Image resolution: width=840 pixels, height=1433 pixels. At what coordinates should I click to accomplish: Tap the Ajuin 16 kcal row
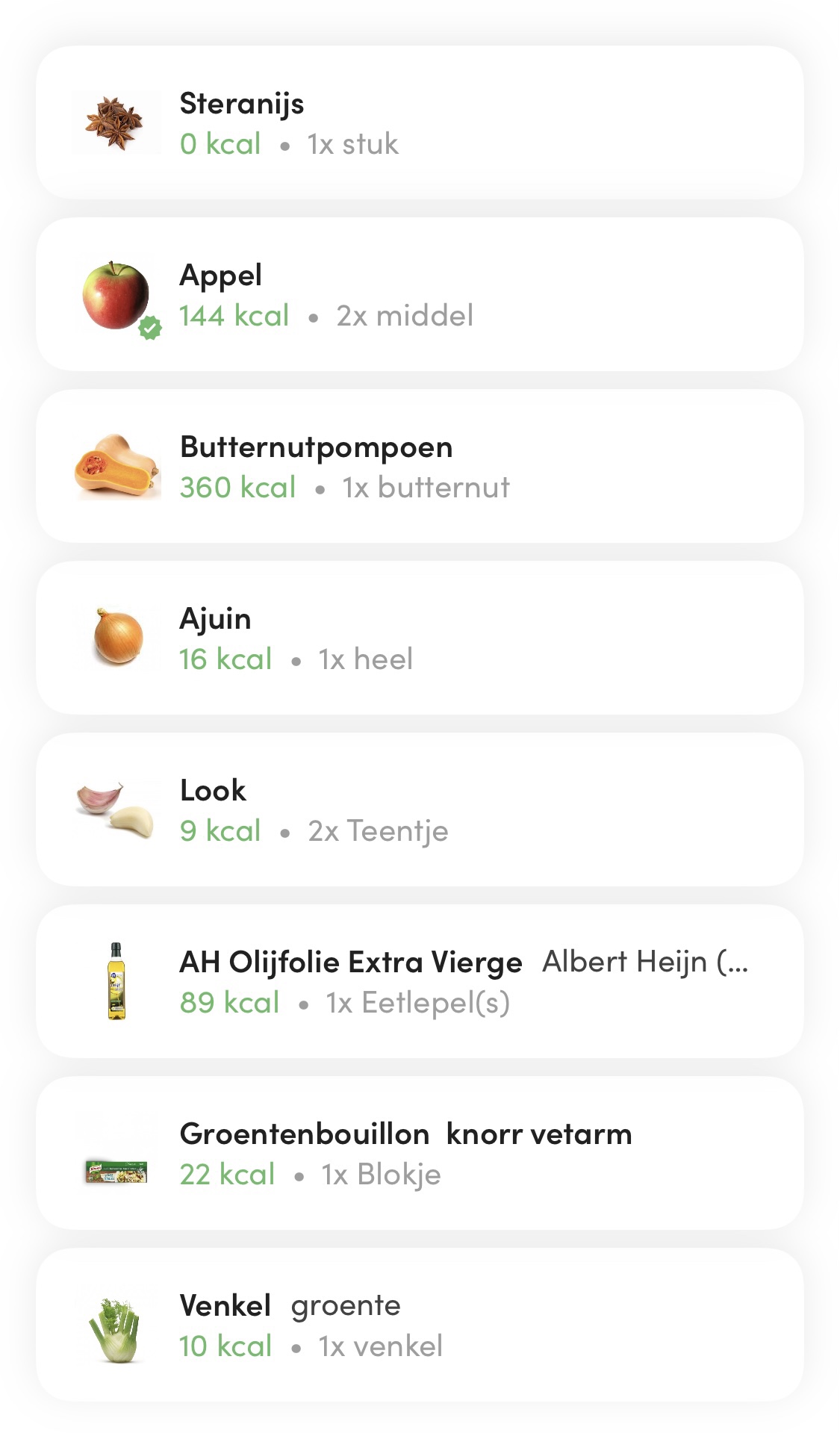418,638
